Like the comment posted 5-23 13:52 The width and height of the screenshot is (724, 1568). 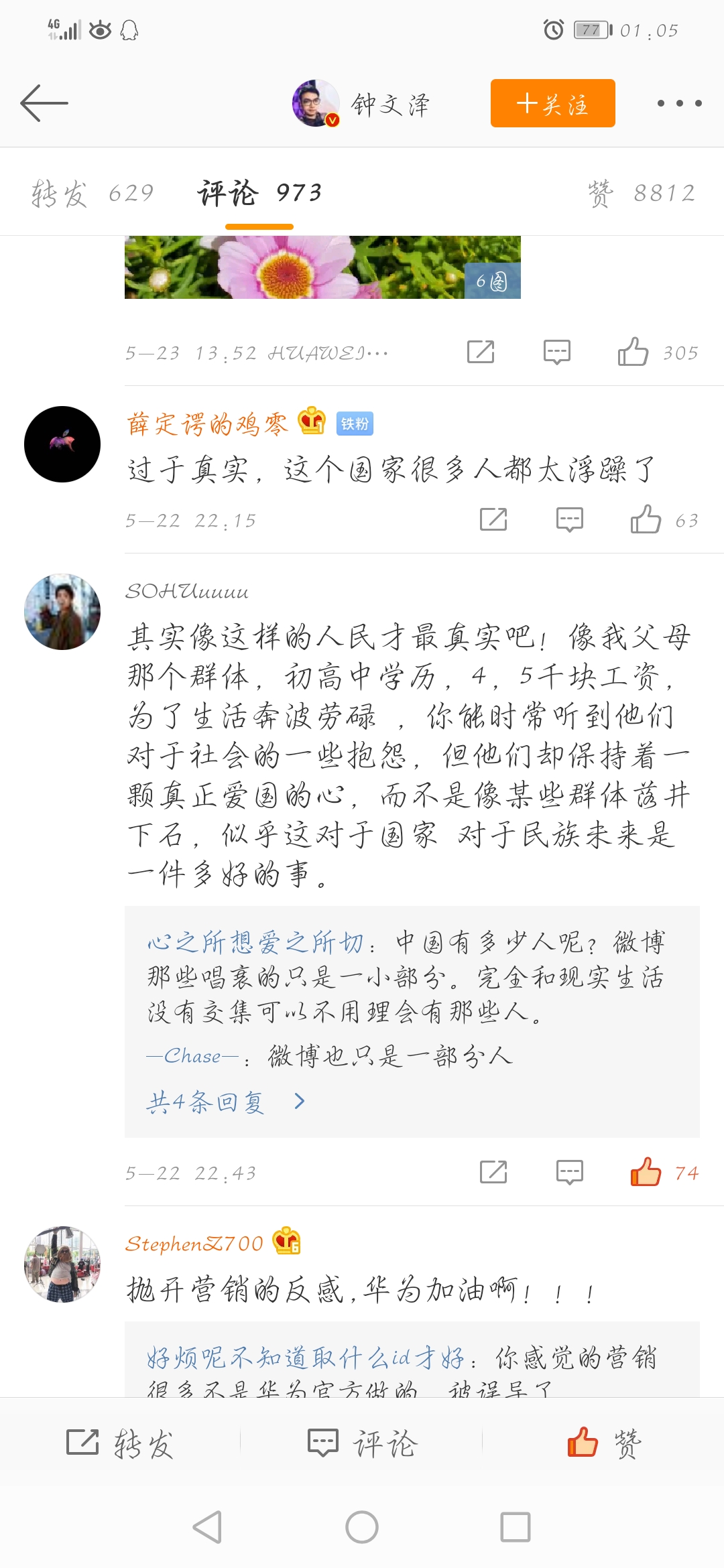pyautogui.click(x=633, y=352)
